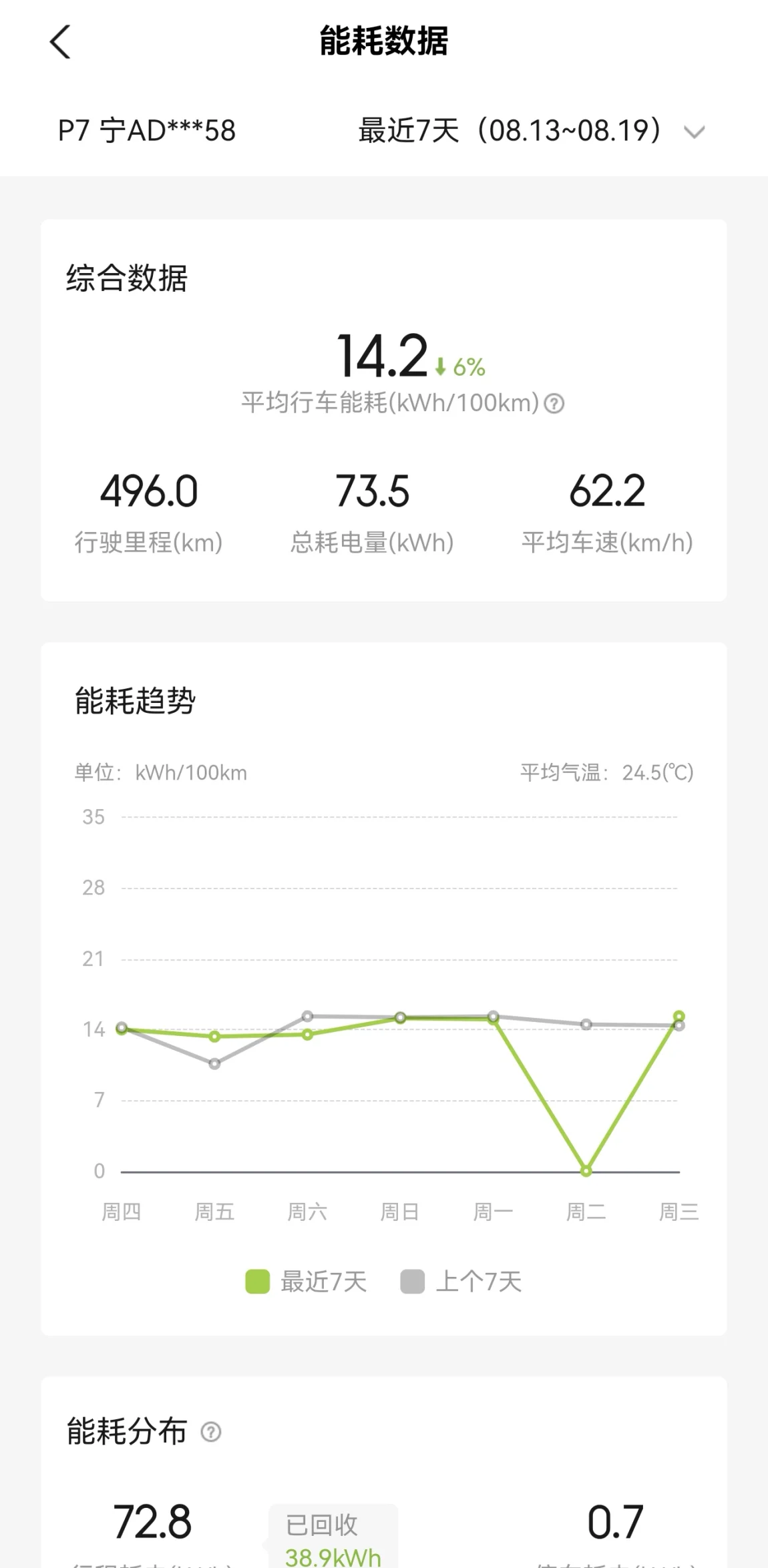
Task: Select the 周二 data point on the chart
Action: pyautogui.click(x=586, y=1171)
